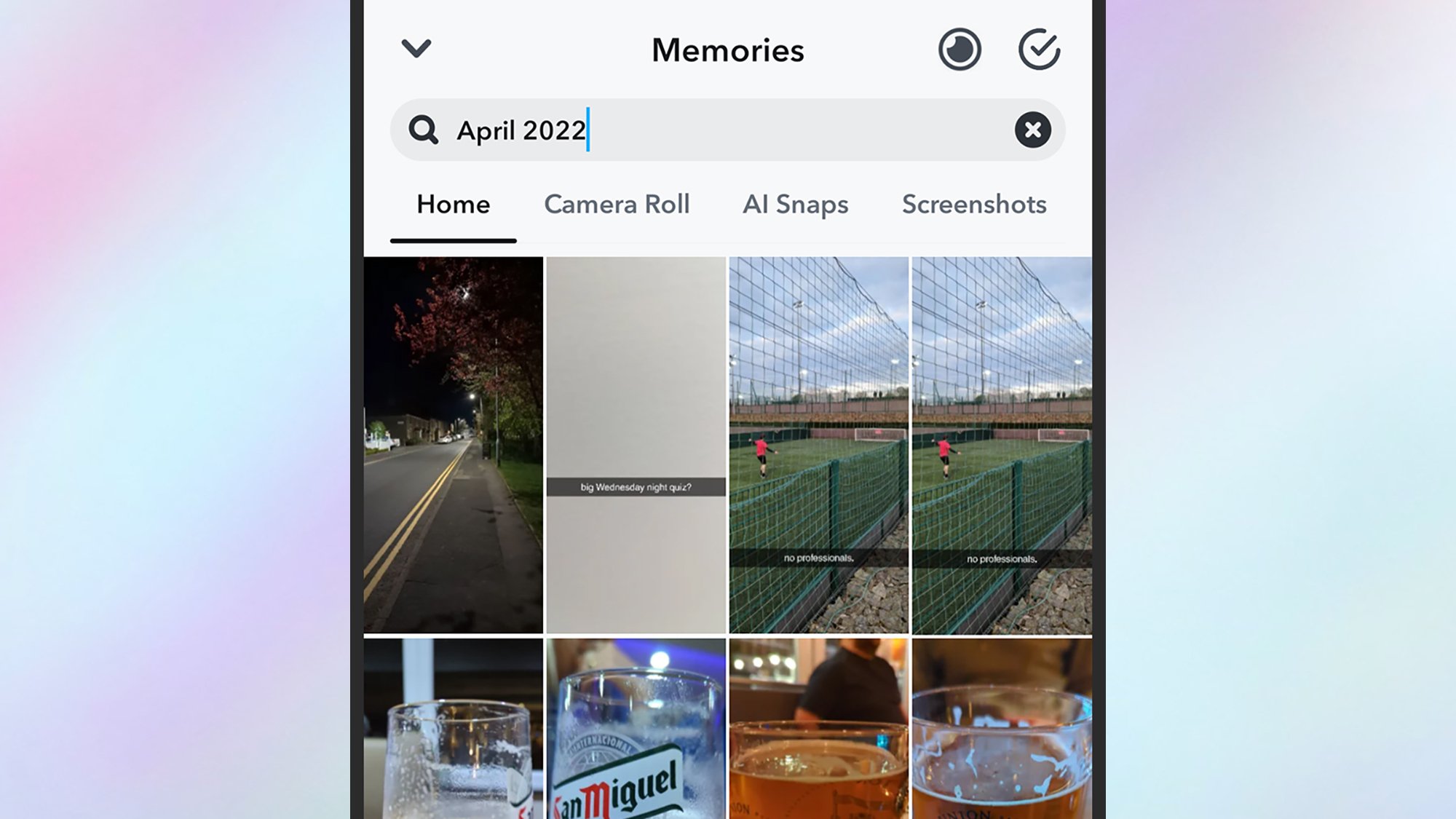This screenshot has width=1456, height=819.
Task: Collapse Memories with the down chevron
Action: (x=416, y=49)
